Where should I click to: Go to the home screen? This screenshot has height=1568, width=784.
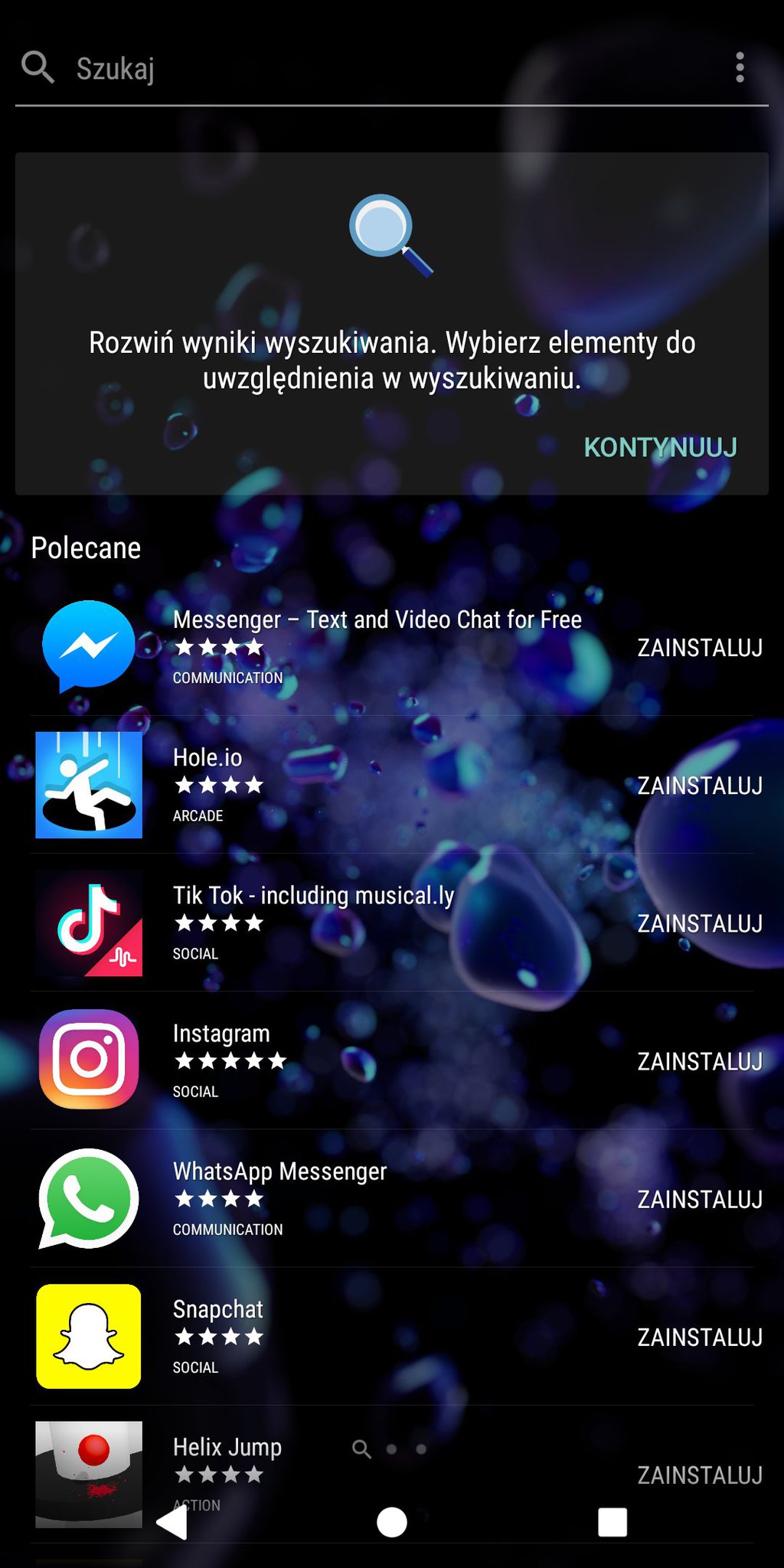coord(392,1522)
